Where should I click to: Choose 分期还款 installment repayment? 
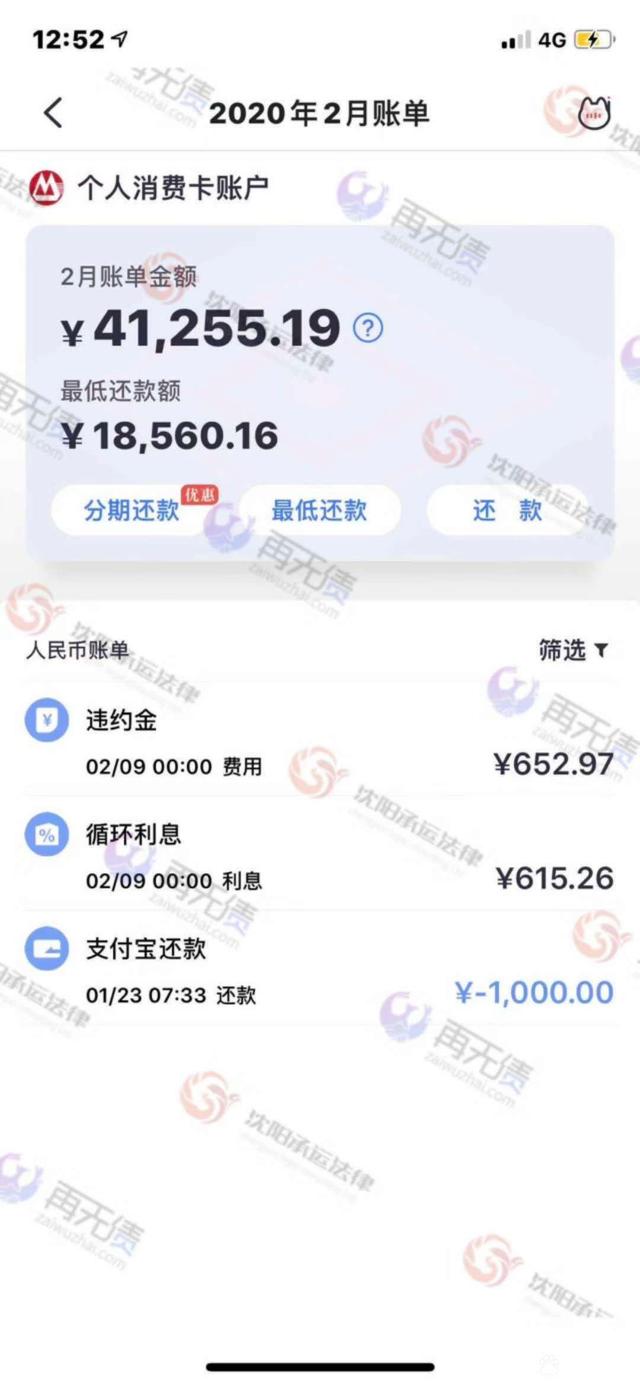point(131,510)
